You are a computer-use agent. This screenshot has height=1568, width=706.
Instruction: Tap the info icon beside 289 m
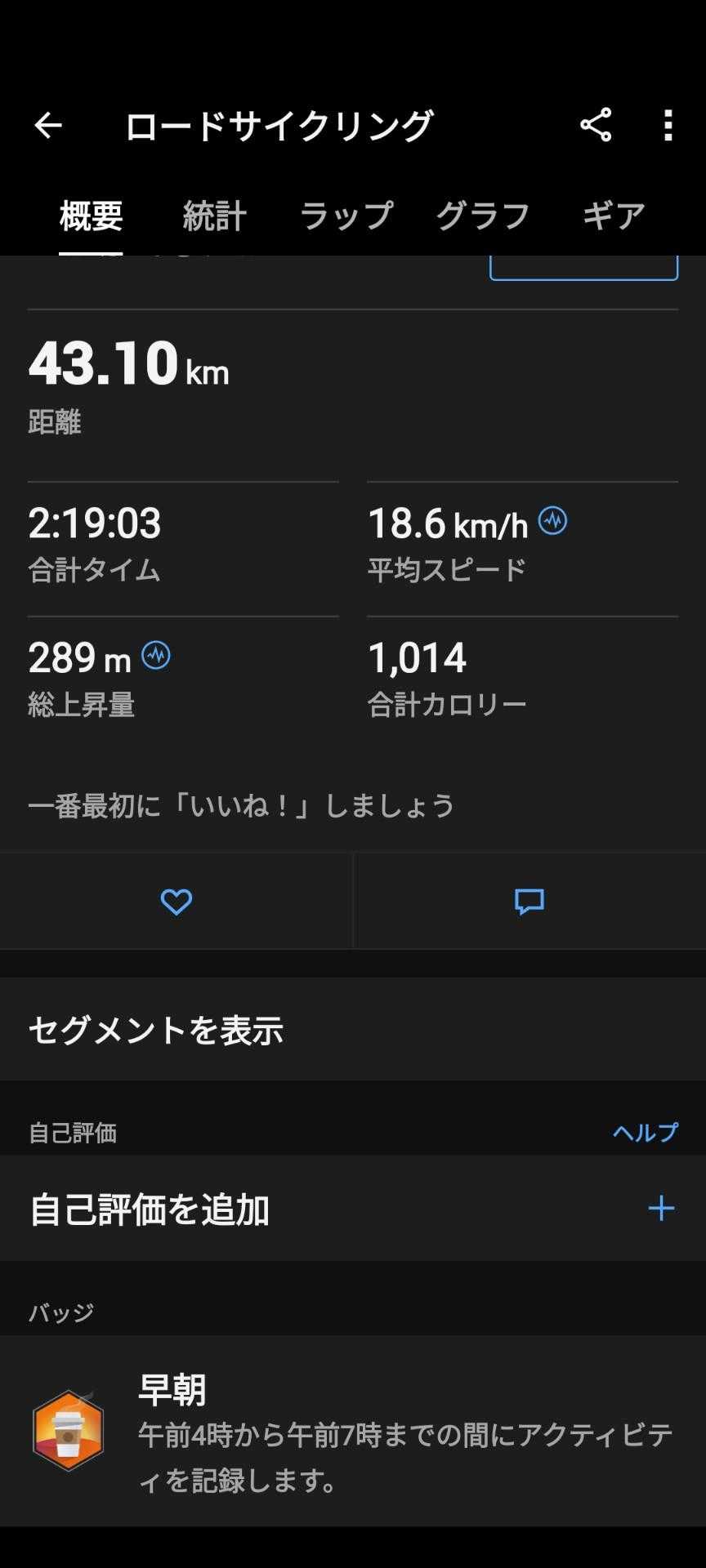[x=156, y=655]
